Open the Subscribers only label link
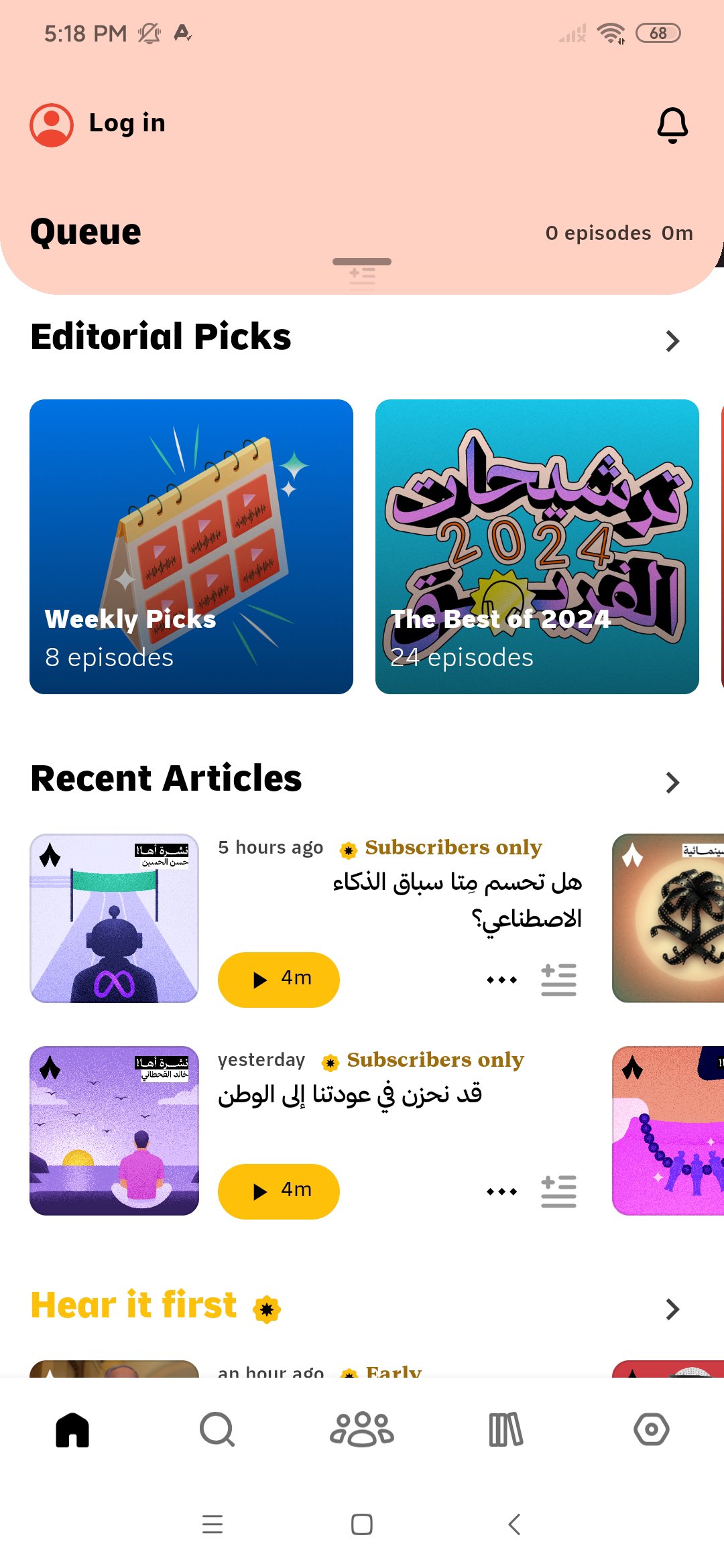The image size is (724, 1568). [452, 847]
